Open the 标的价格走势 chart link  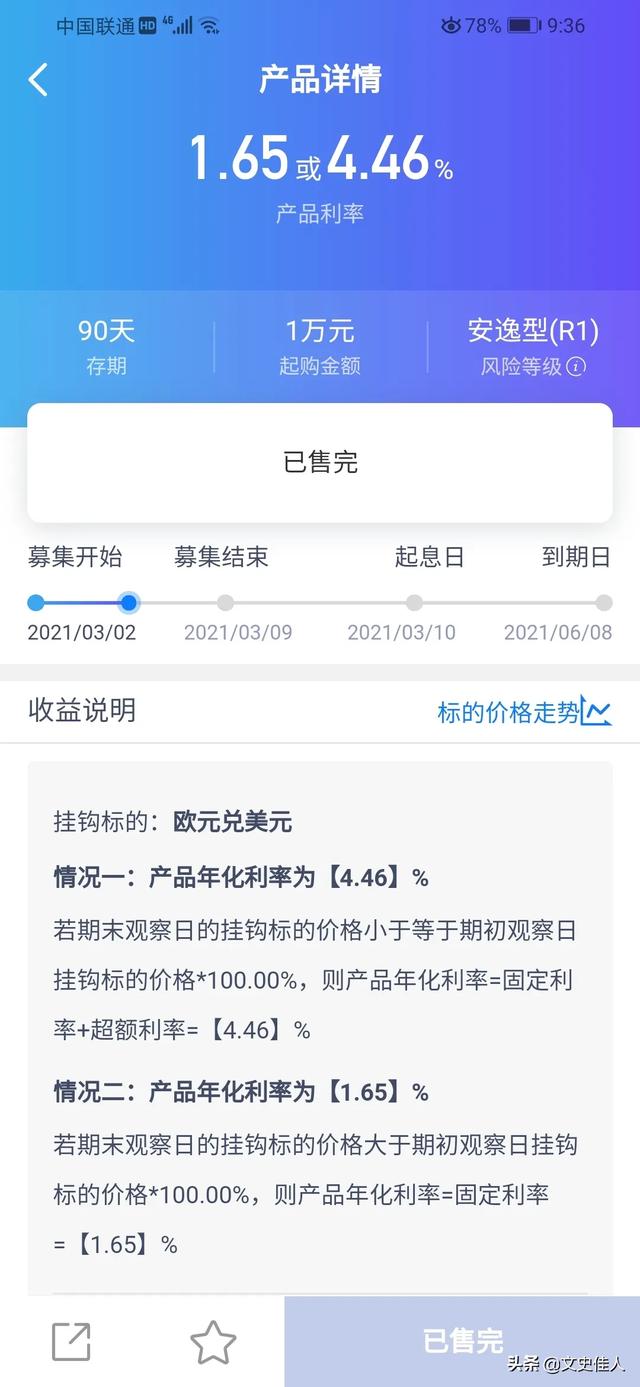point(524,712)
